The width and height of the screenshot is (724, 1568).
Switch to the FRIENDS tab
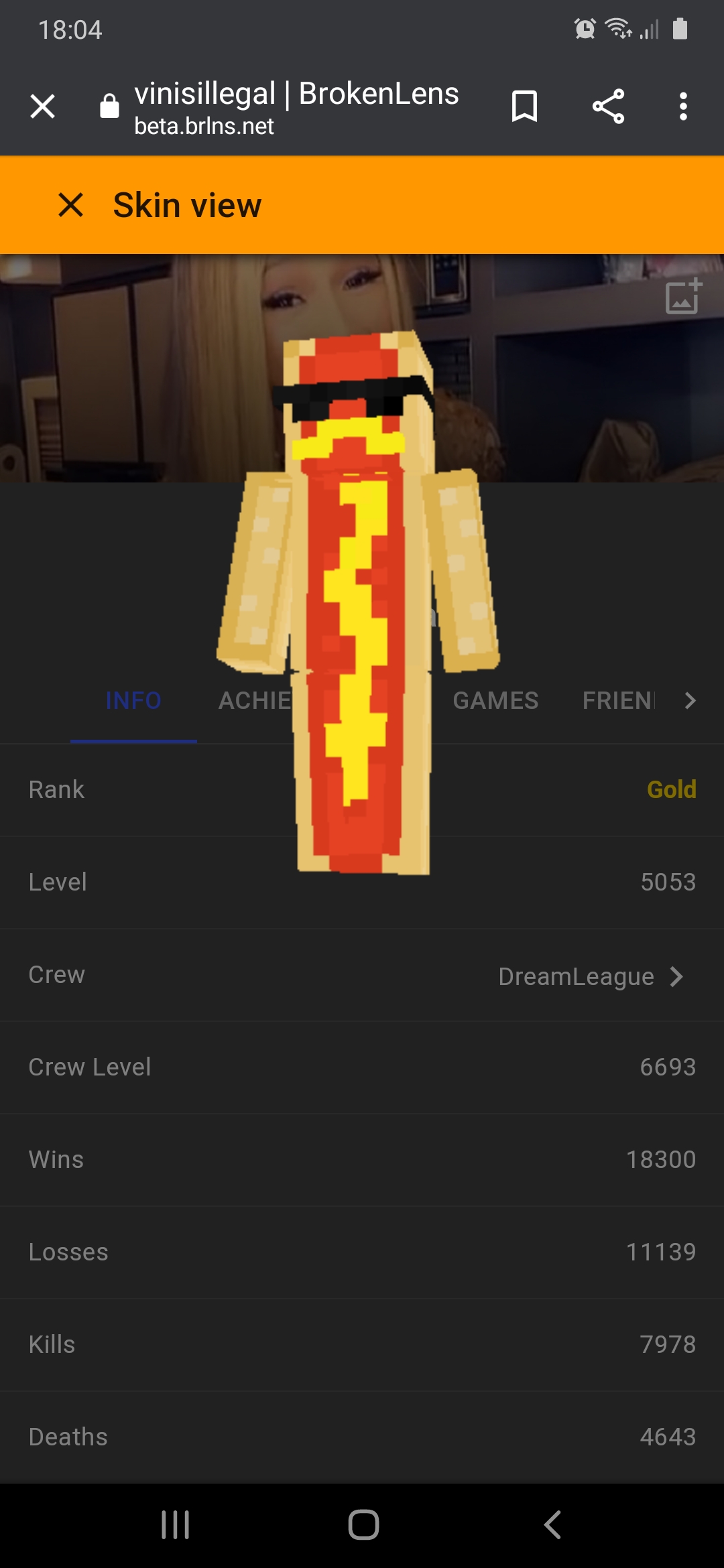[x=618, y=700]
